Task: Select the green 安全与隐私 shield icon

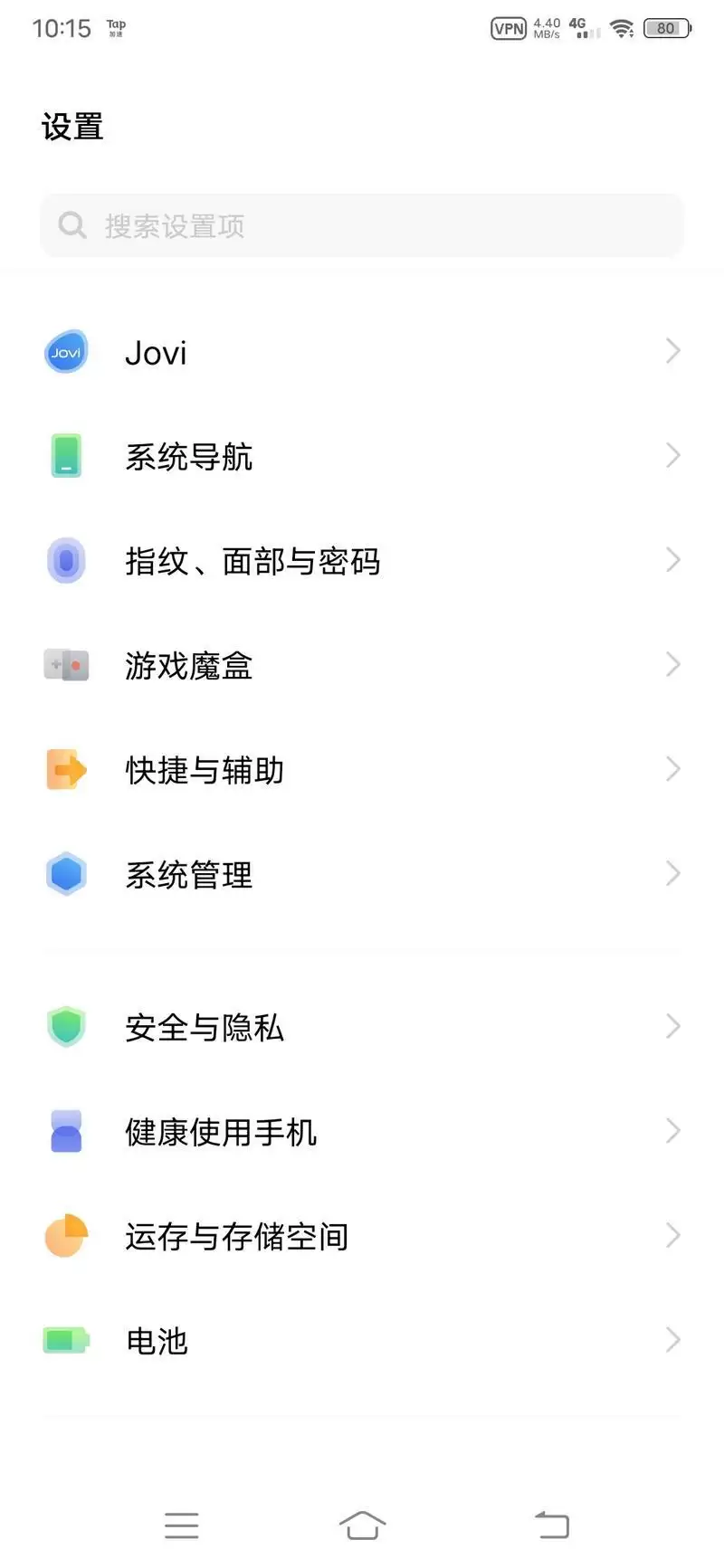Action: pyautogui.click(x=65, y=1027)
